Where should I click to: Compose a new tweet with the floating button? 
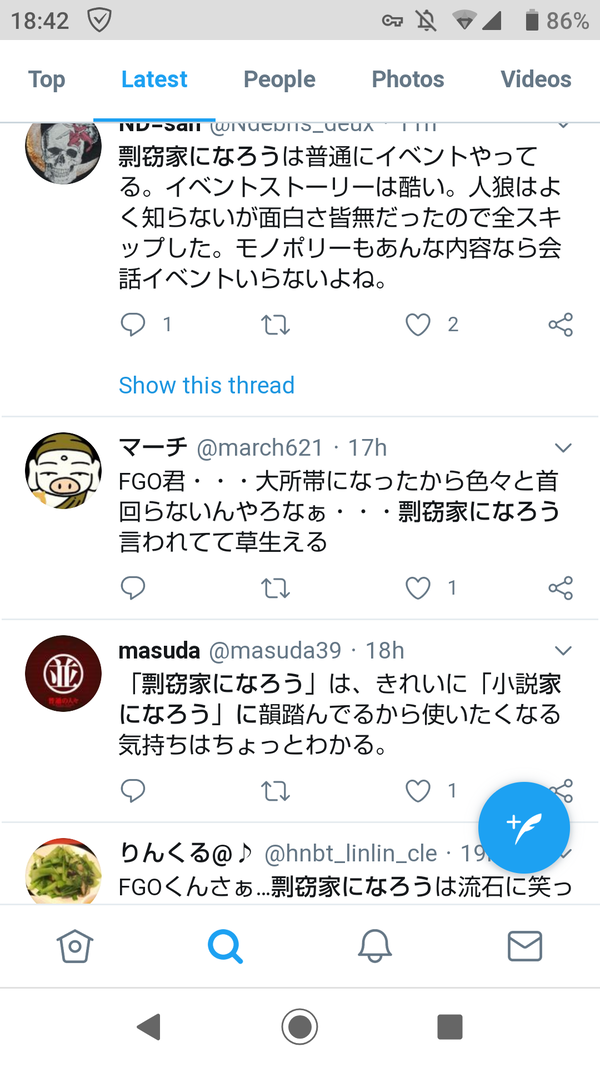point(524,827)
